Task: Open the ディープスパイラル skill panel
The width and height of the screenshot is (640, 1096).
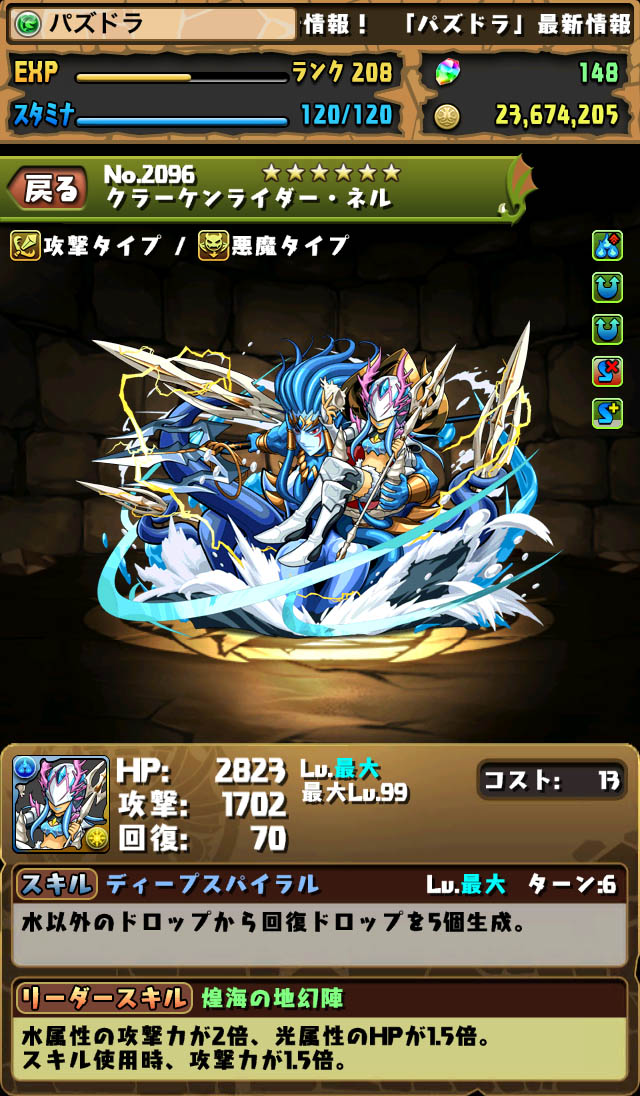Action: 319,915
